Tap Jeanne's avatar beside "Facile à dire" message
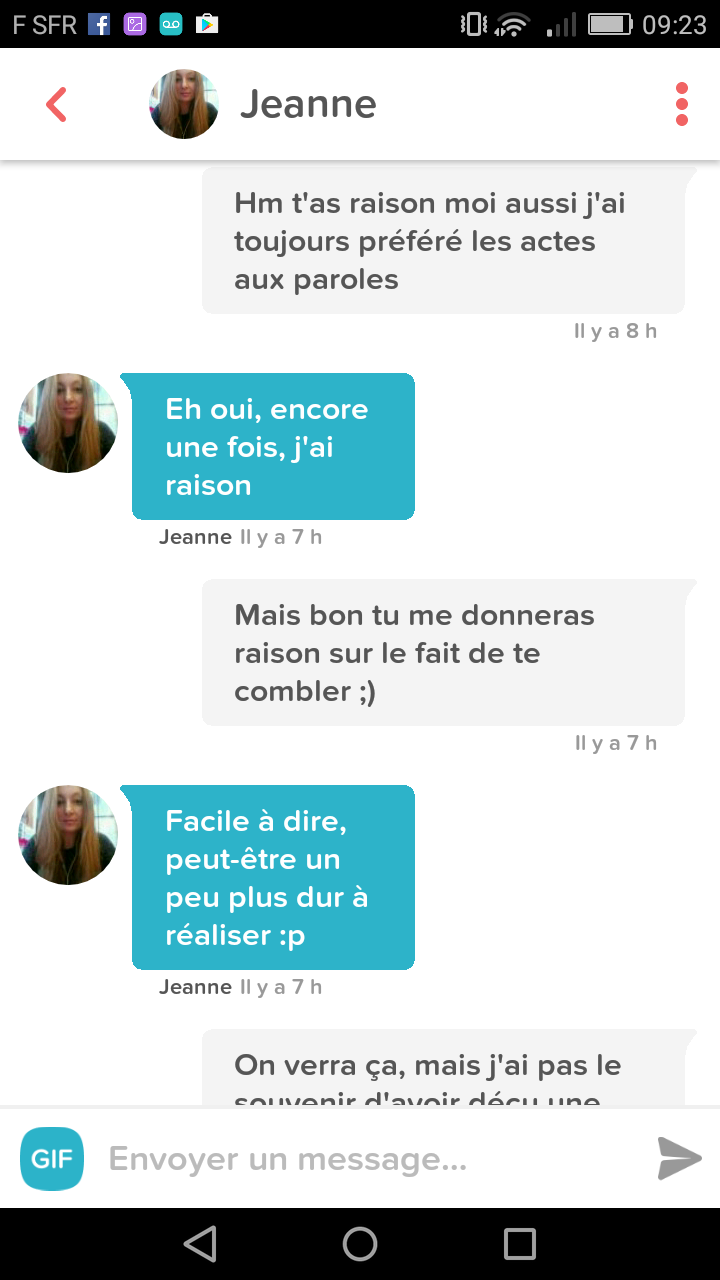Image resolution: width=720 pixels, height=1280 pixels. tap(68, 835)
